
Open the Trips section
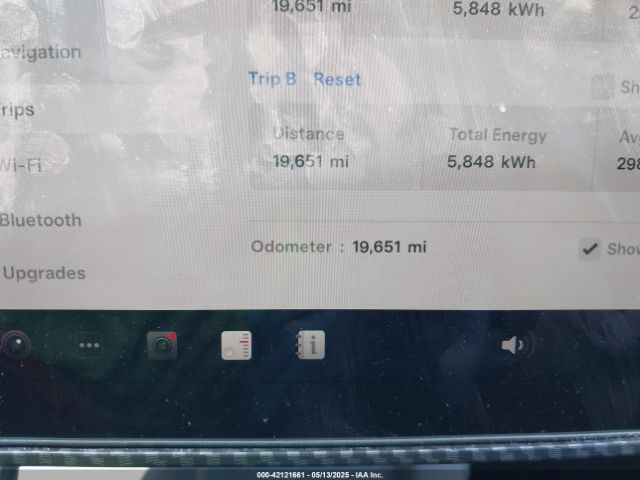[x=18, y=110]
